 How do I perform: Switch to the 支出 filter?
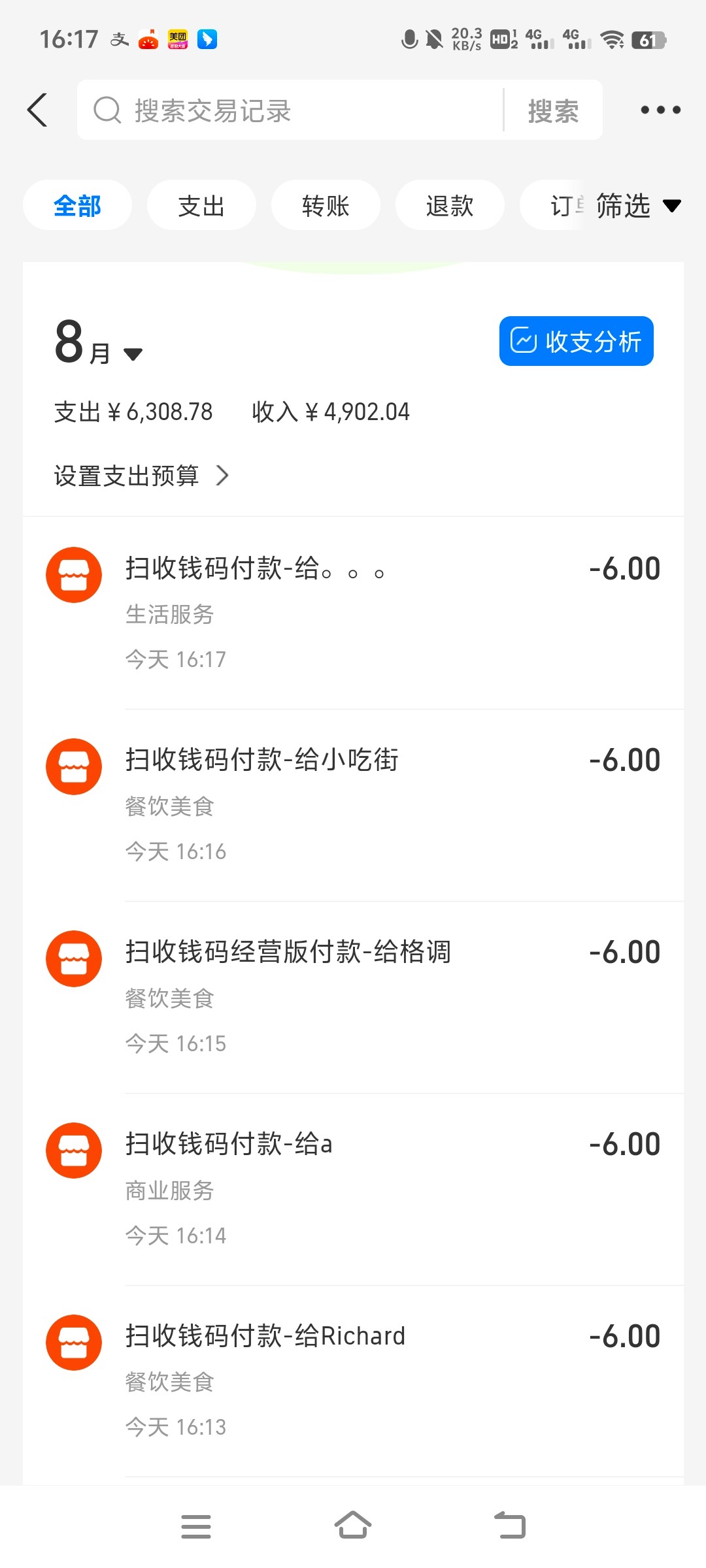pos(201,206)
